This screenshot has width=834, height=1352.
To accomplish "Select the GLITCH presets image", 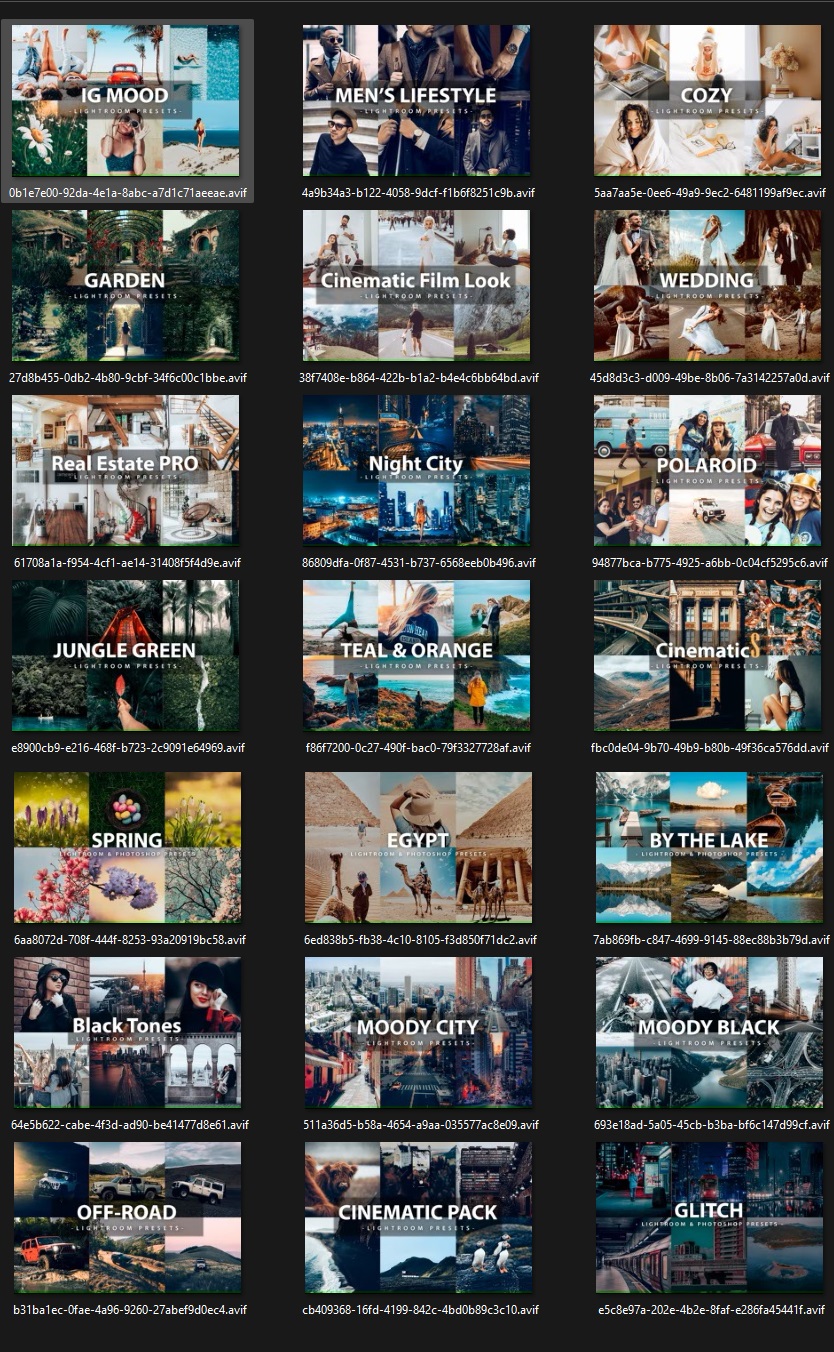I will click(x=709, y=1218).
